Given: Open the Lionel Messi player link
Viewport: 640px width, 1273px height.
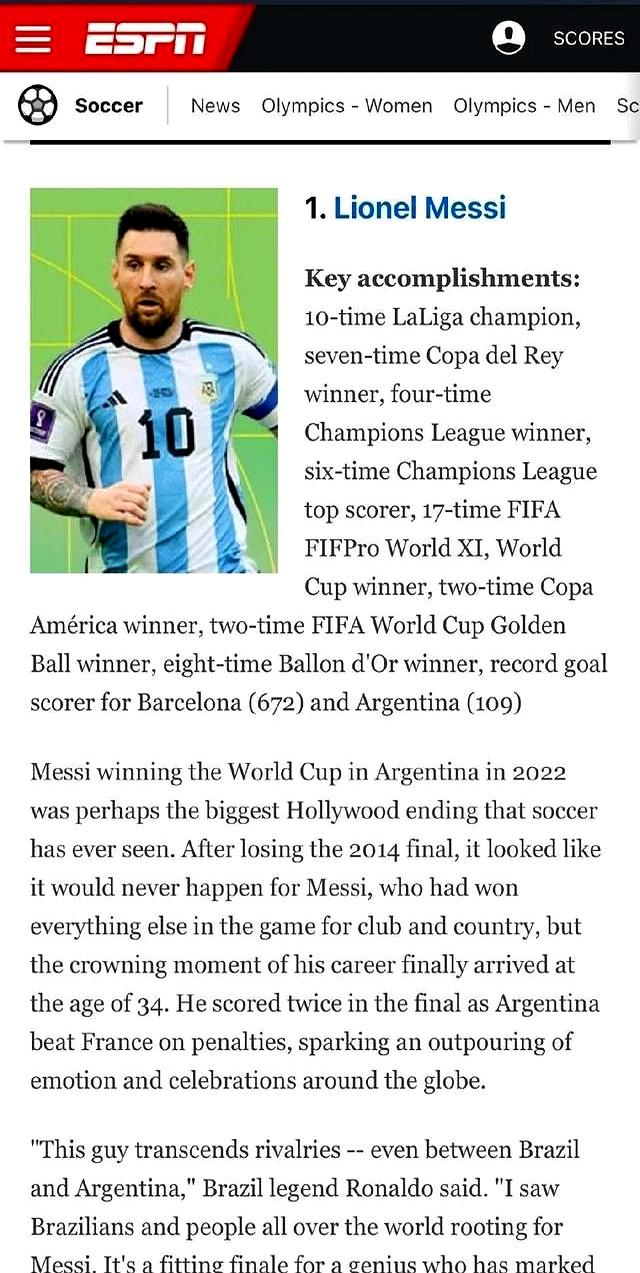Looking at the screenshot, I should click(419, 208).
